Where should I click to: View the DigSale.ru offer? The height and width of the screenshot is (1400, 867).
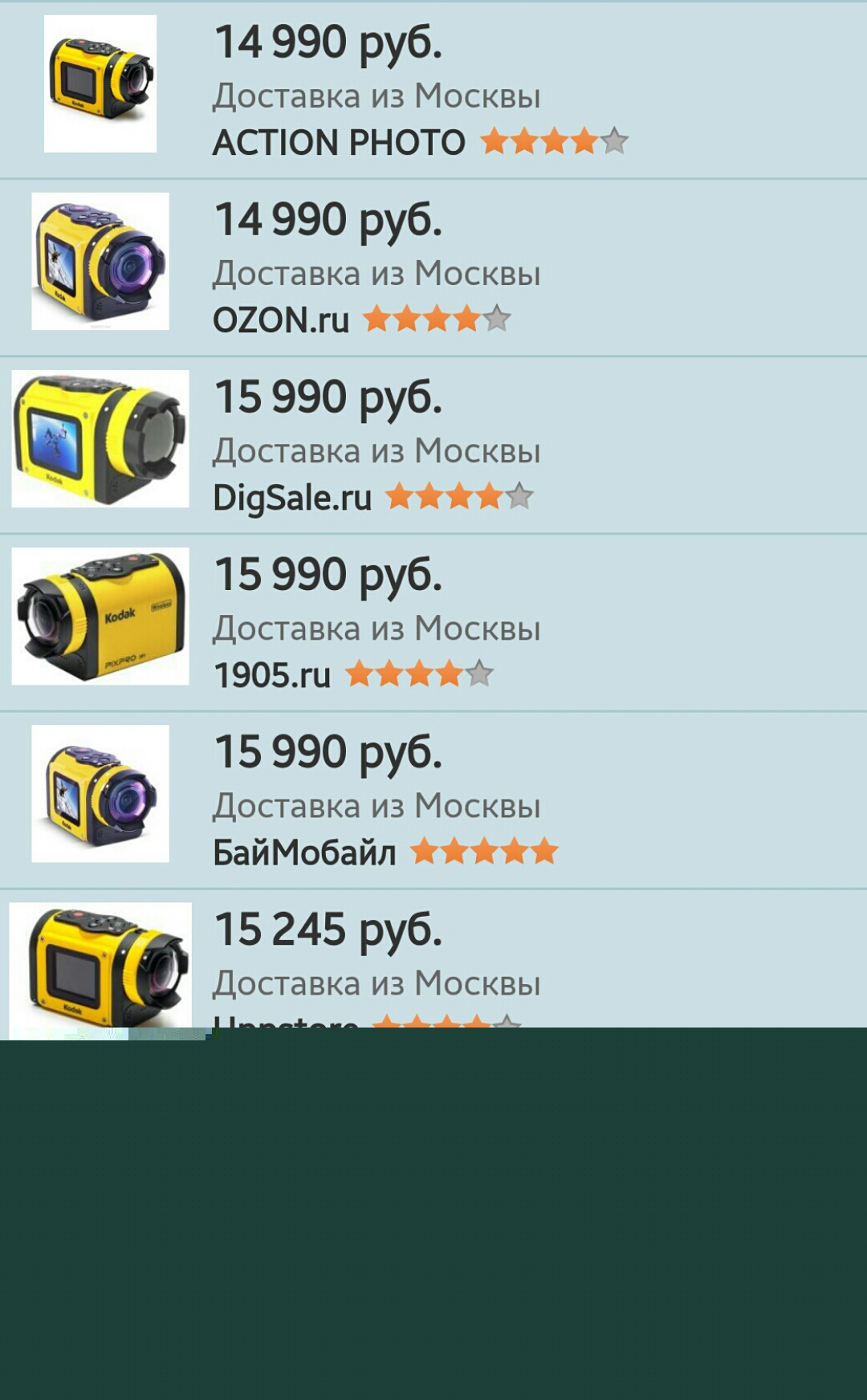(x=433, y=445)
